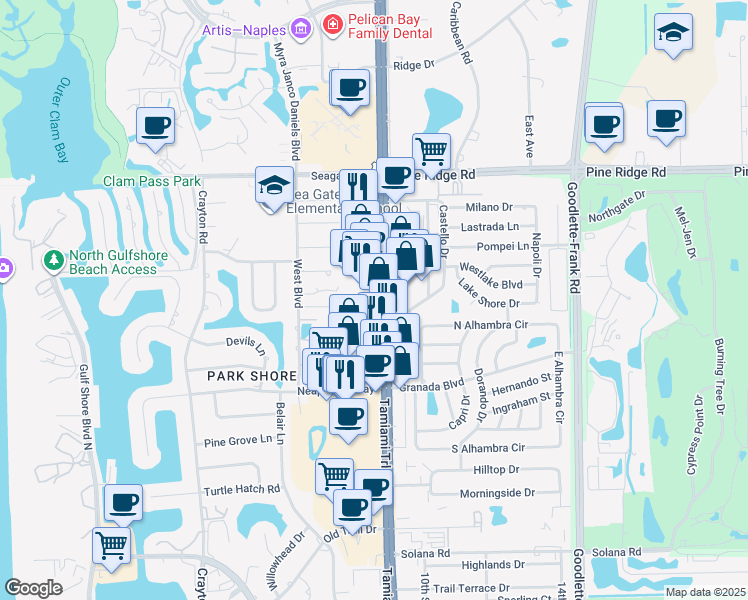
Task: Select the coffee marker below Pine Grove Ln
Action: (x=347, y=415)
